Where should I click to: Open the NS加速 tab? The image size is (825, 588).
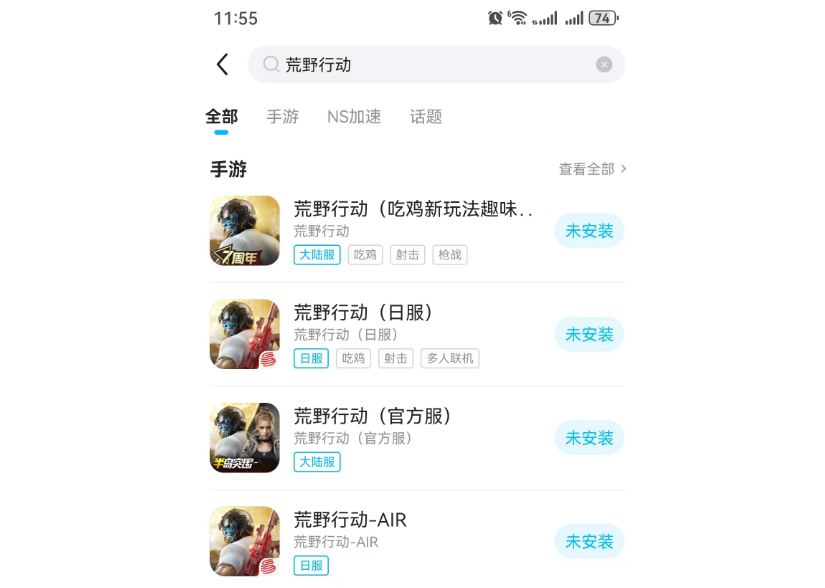pyautogui.click(x=354, y=117)
